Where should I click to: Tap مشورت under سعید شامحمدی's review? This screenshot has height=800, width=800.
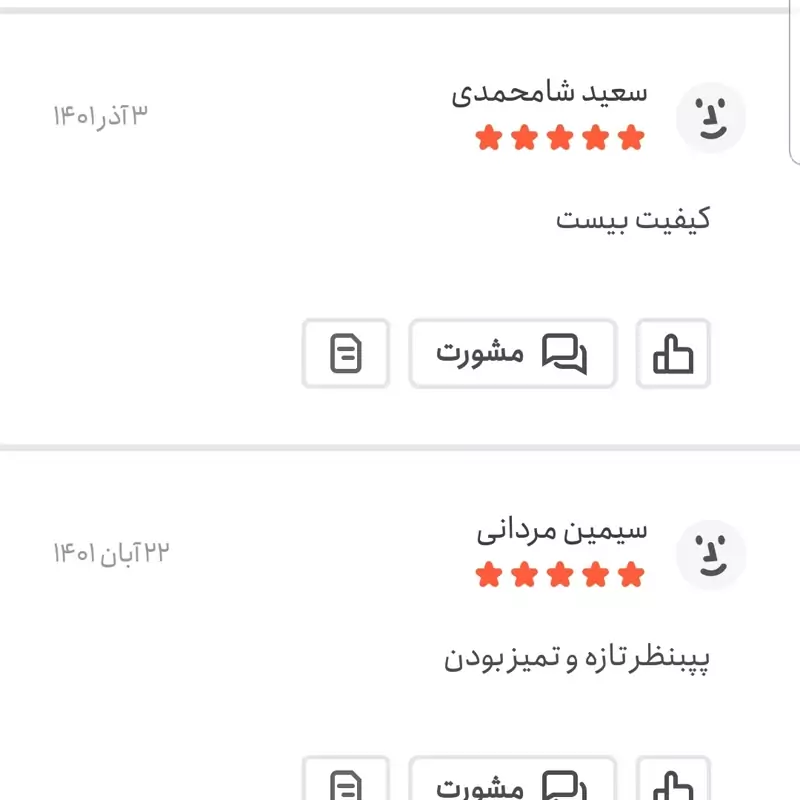512,354
